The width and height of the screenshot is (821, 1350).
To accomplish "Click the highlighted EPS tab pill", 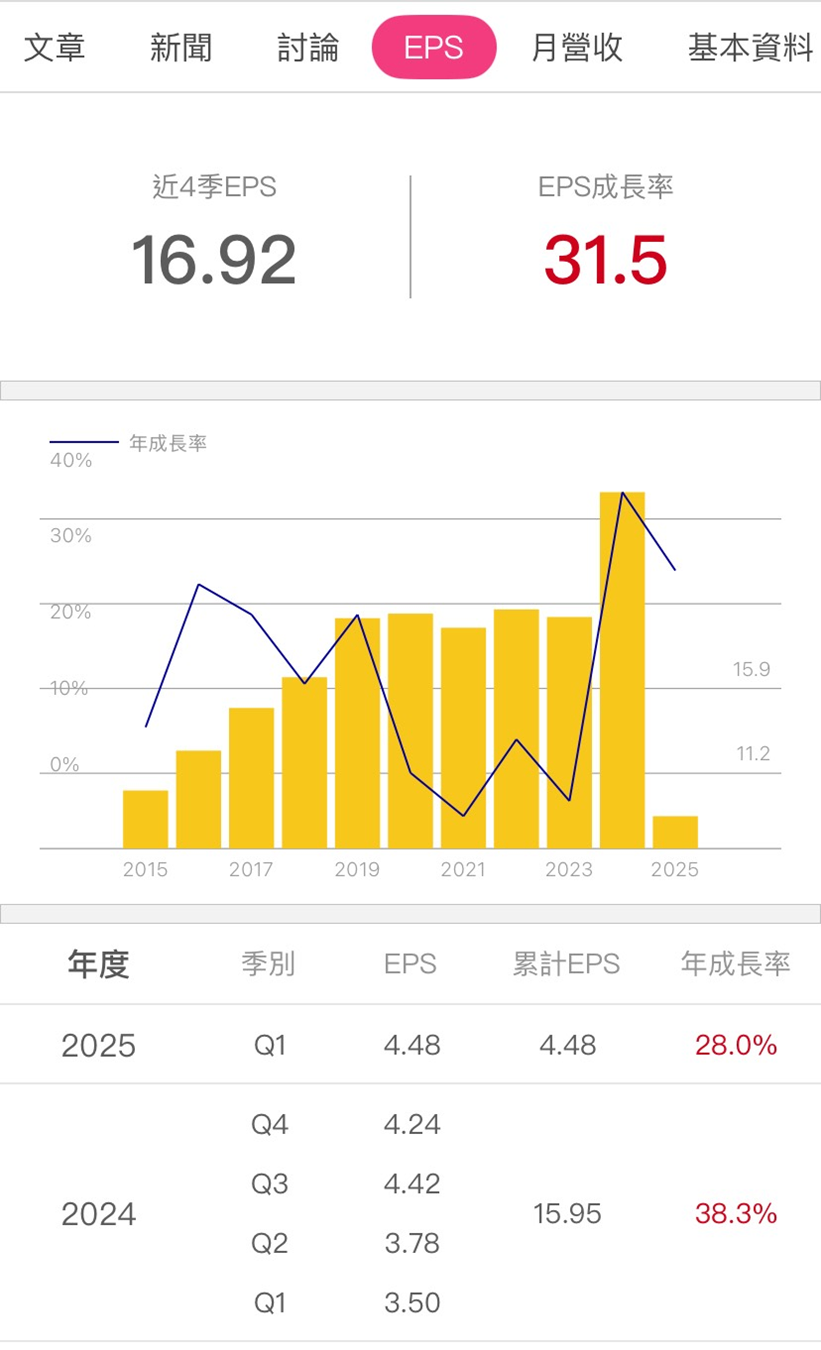I will click(433, 46).
